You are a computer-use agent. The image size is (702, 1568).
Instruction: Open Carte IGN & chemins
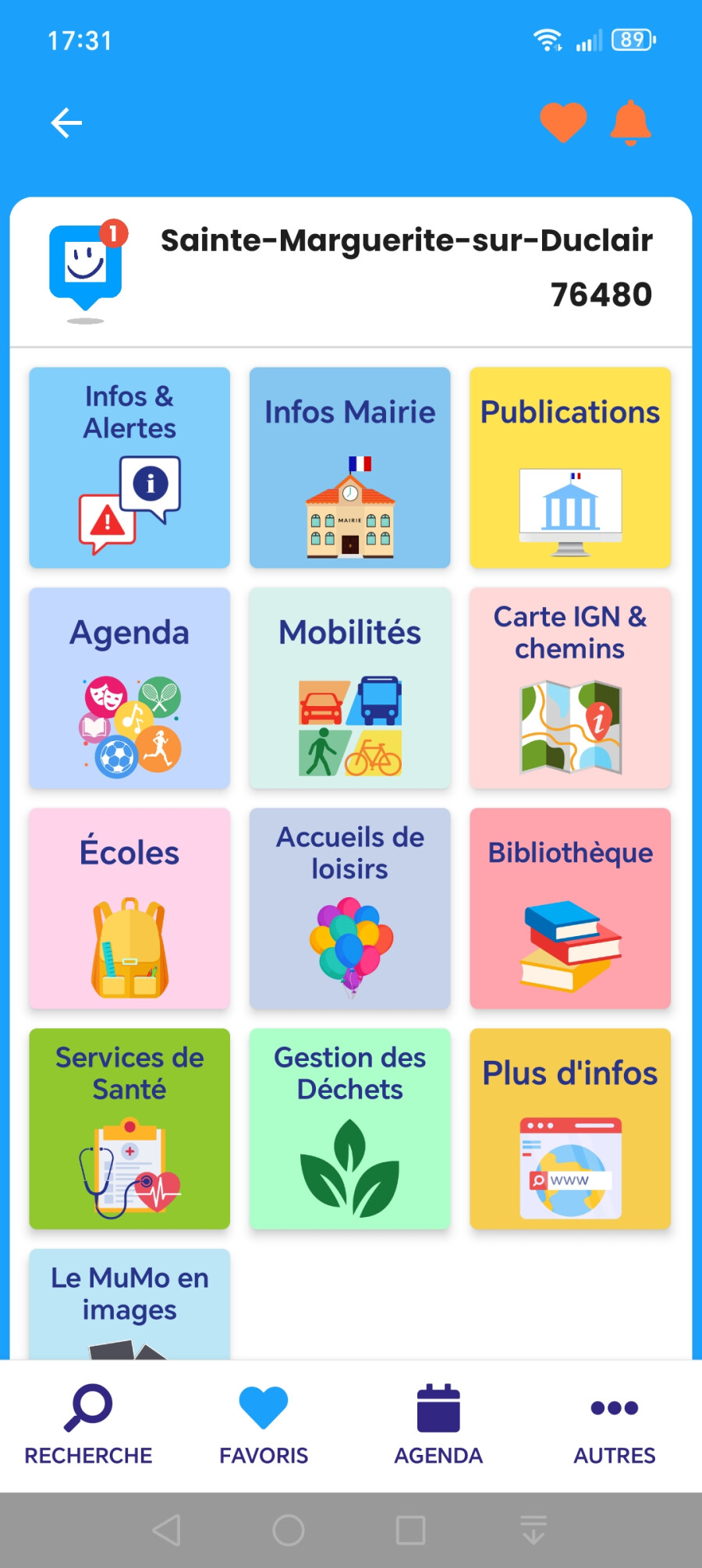[x=569, y=687]
